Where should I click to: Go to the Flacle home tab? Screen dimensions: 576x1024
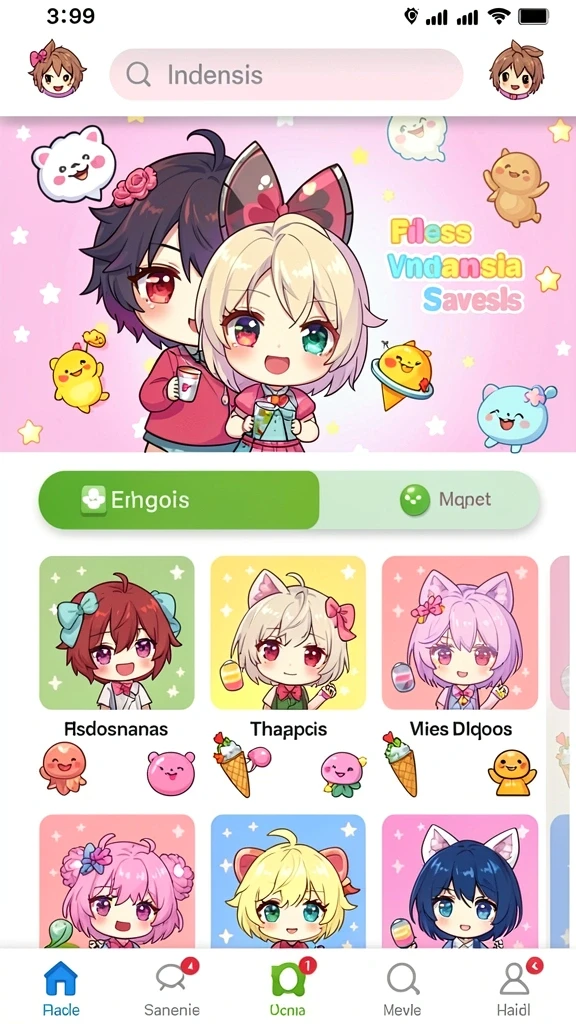tap(61, 988)
